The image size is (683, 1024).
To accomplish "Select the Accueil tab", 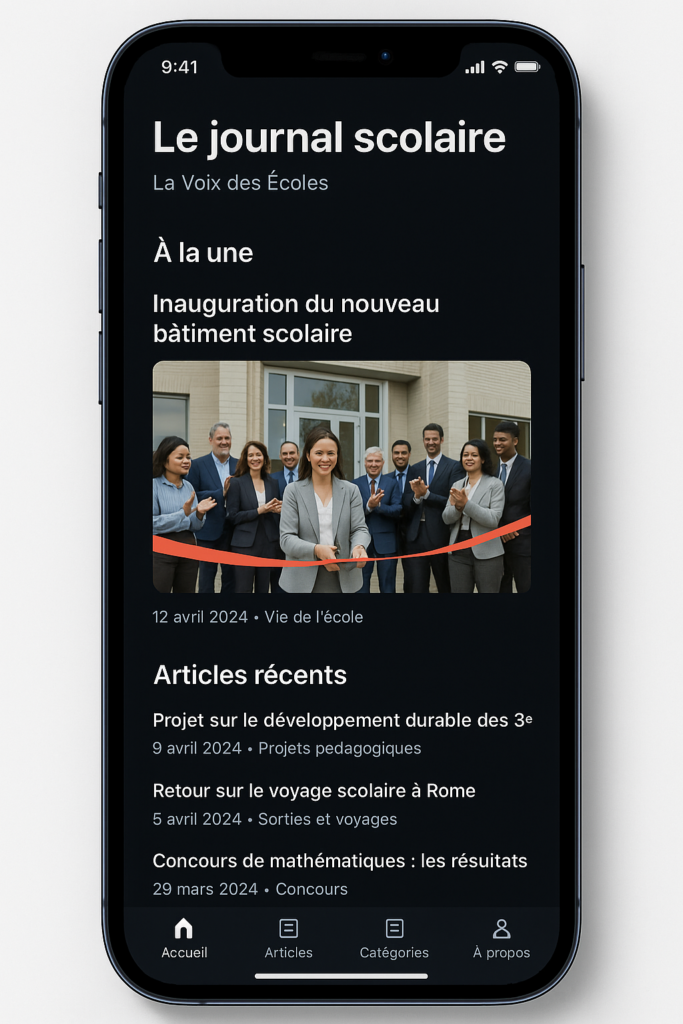I will coord(184,938).
